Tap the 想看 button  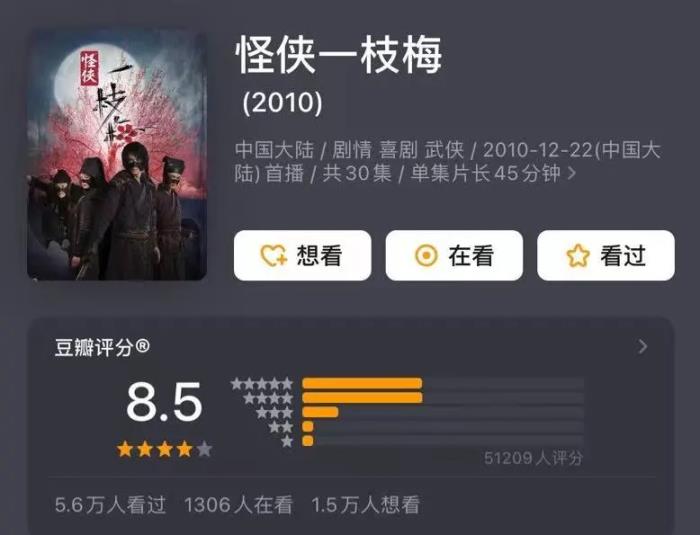tap(302, 256)
